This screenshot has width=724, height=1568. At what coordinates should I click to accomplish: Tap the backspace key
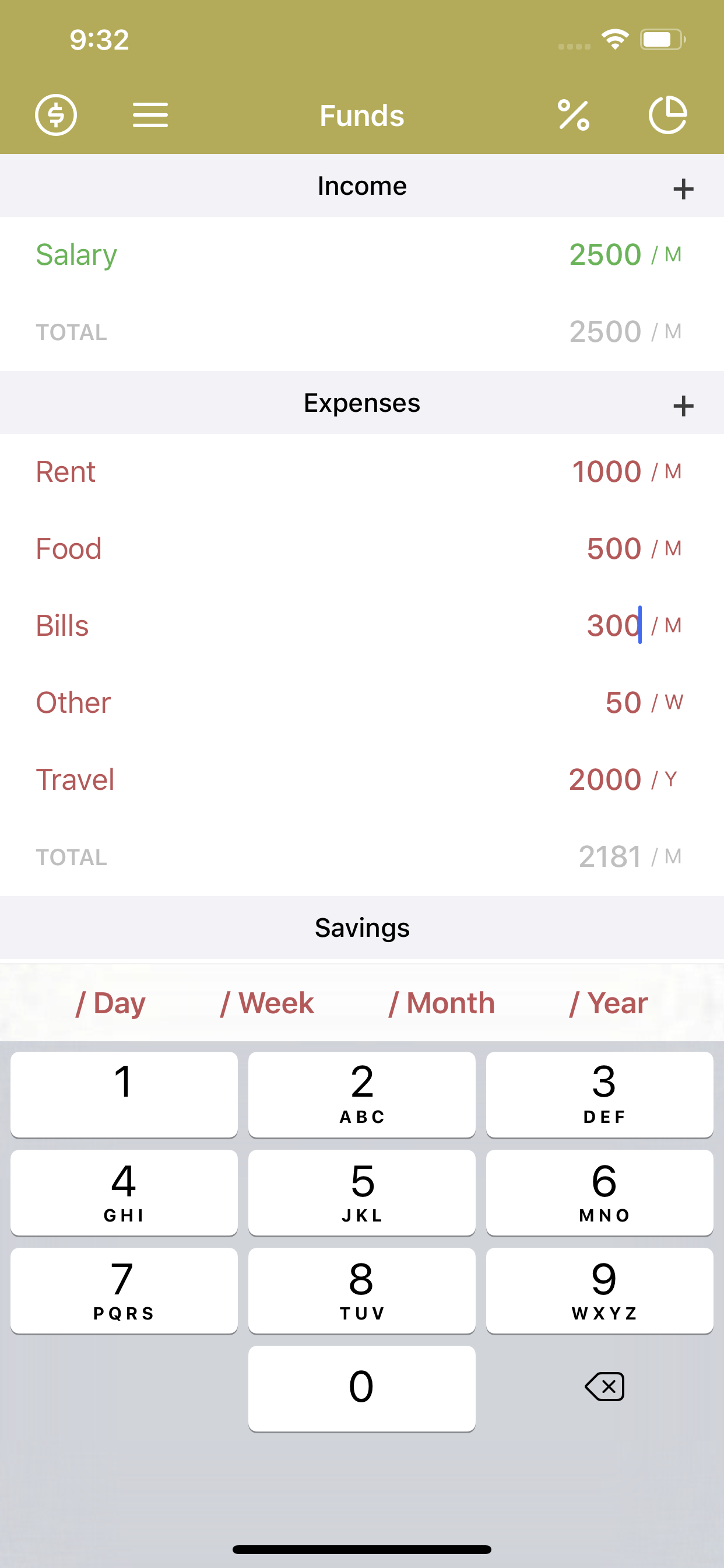pos(604,1387)
